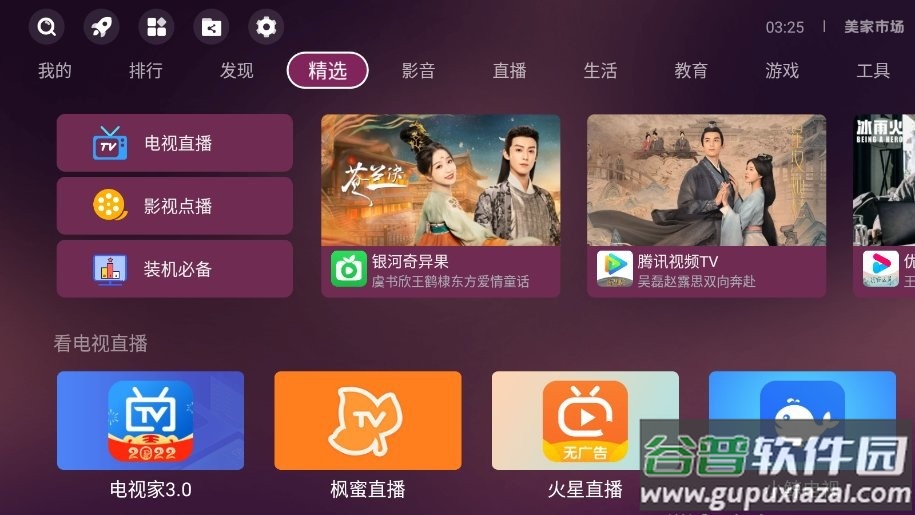
Task: Select the 教育 tab
Action: [691, 71]
